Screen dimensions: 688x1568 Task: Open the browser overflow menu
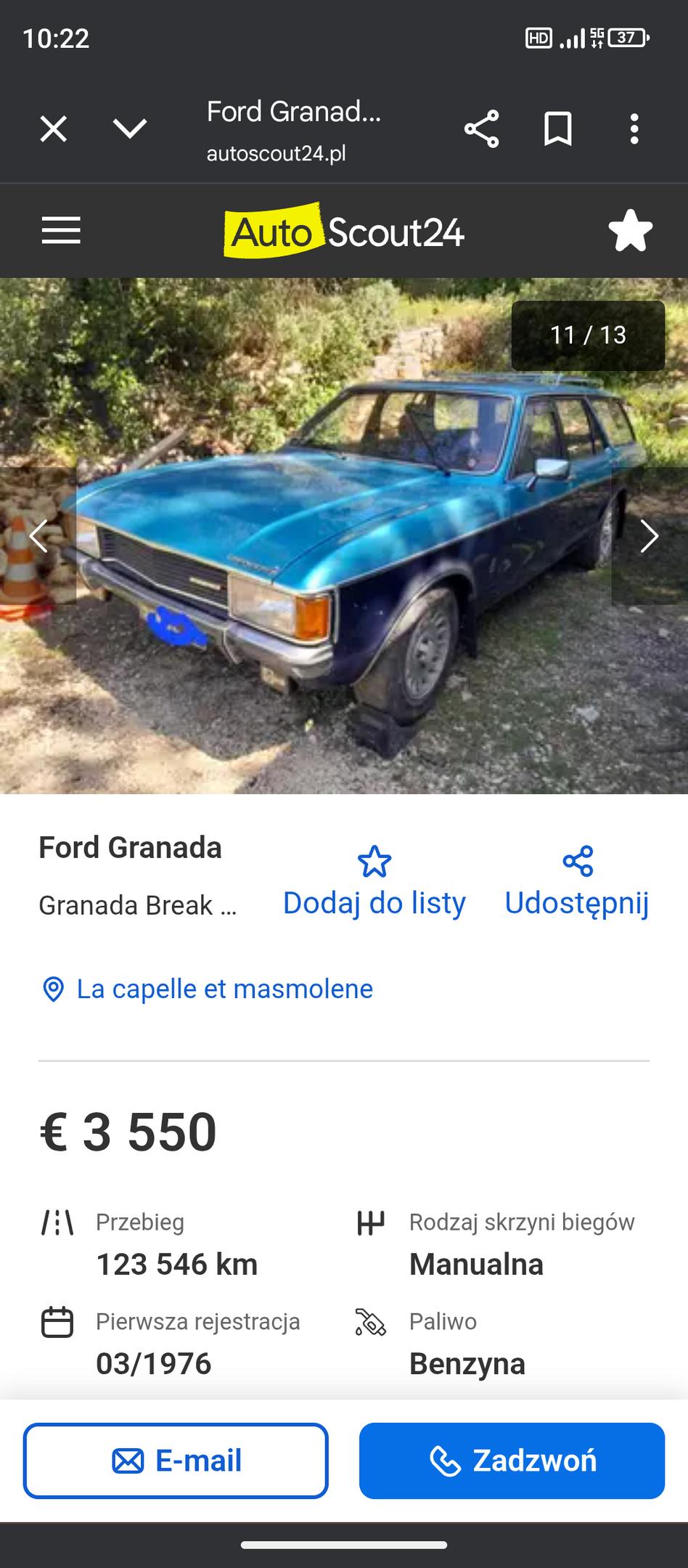point(634,129)
